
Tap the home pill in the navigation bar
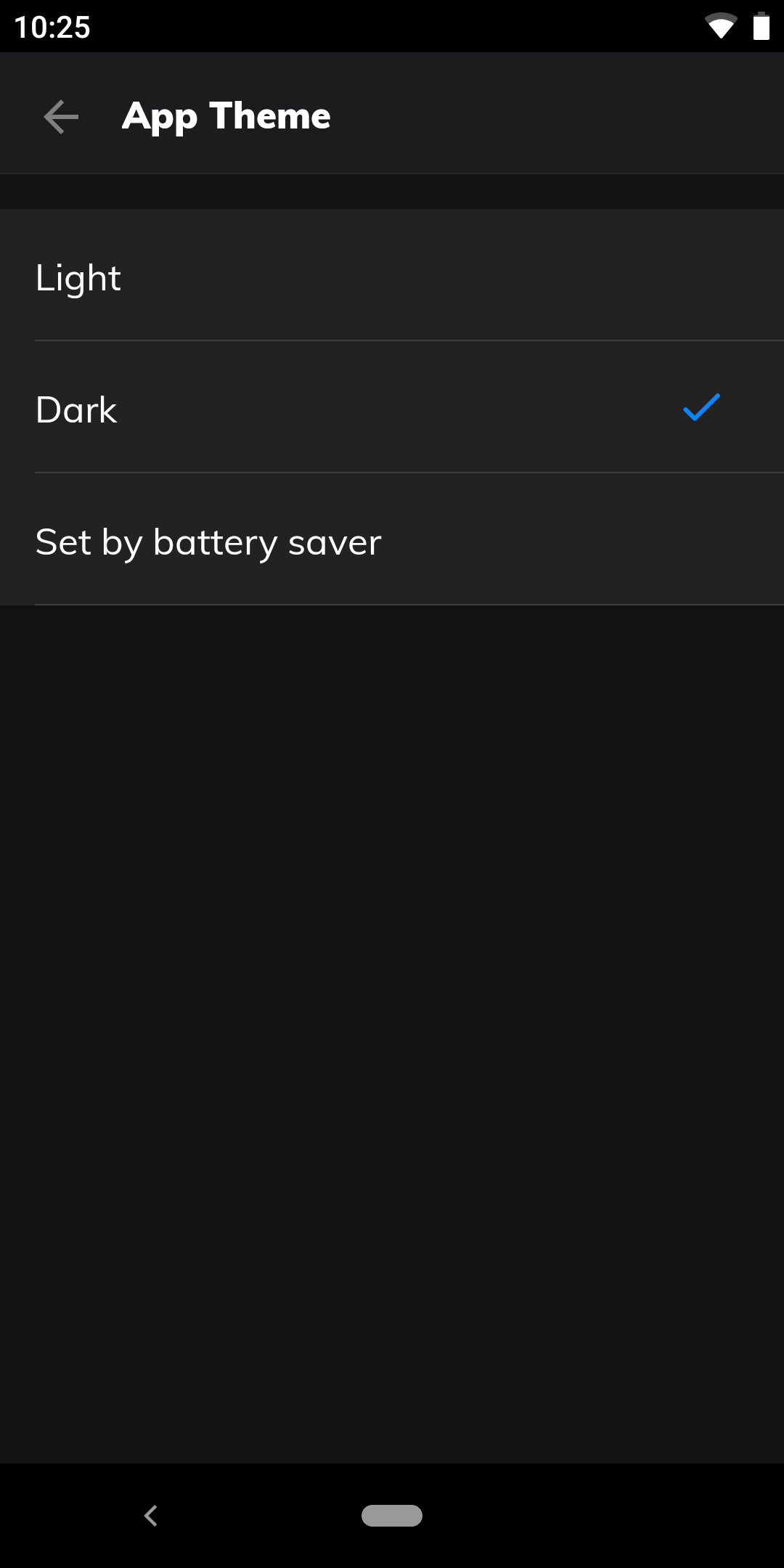click(392, 1516)
